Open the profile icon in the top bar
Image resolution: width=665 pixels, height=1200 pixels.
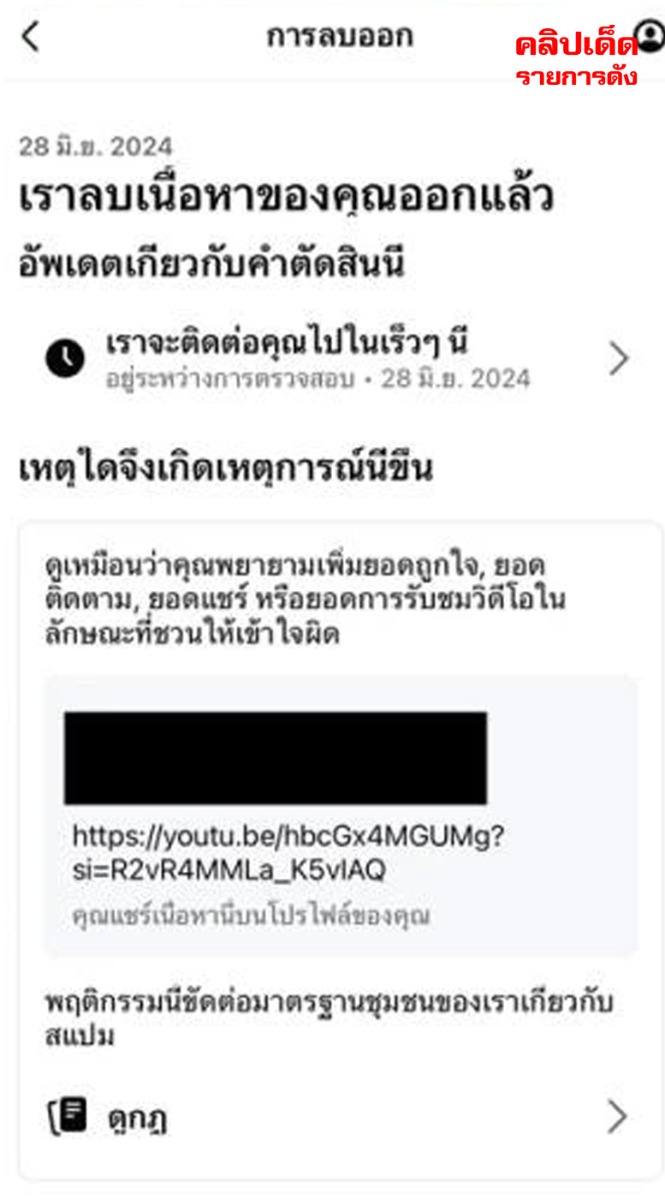click(x=650, y=37)
